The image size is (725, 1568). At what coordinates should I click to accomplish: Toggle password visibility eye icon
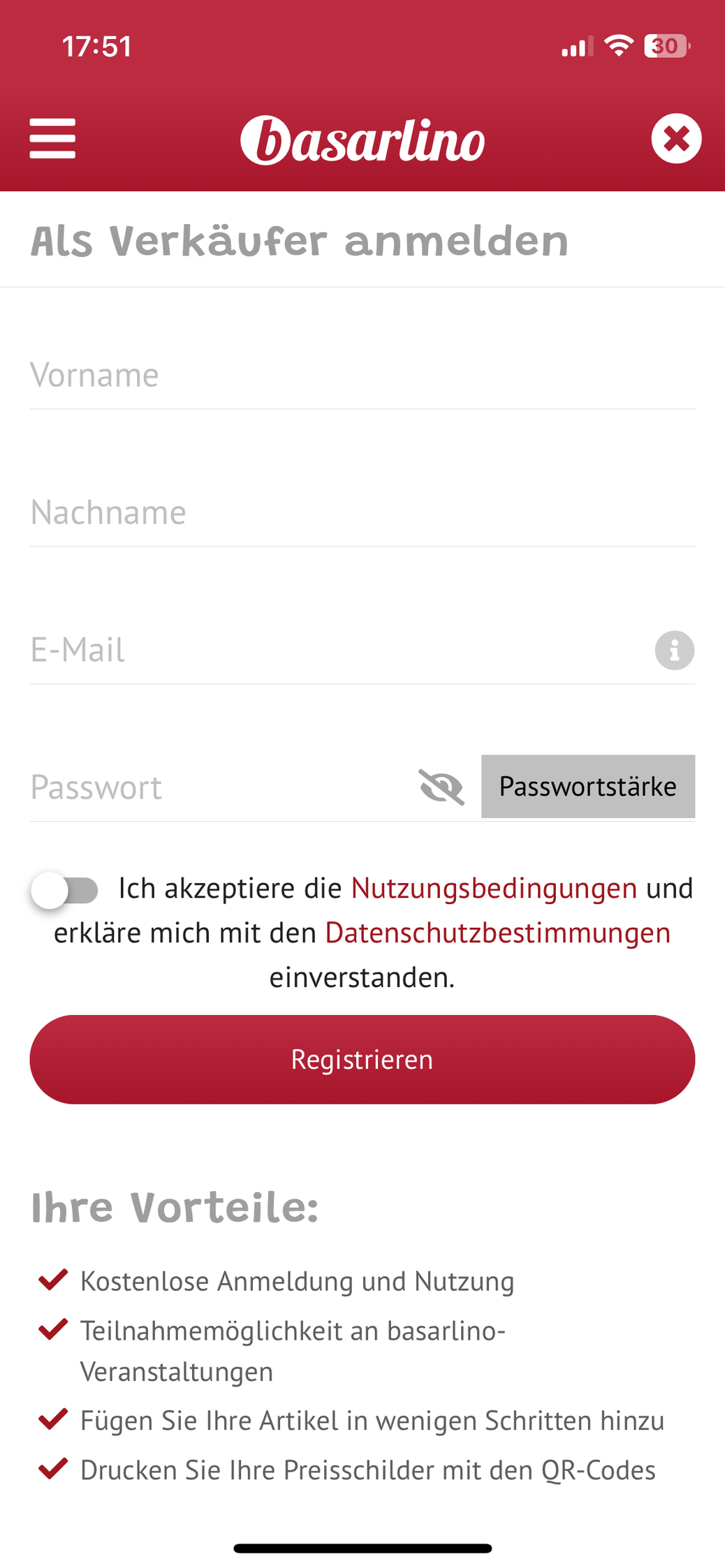[x=441, y=787]
